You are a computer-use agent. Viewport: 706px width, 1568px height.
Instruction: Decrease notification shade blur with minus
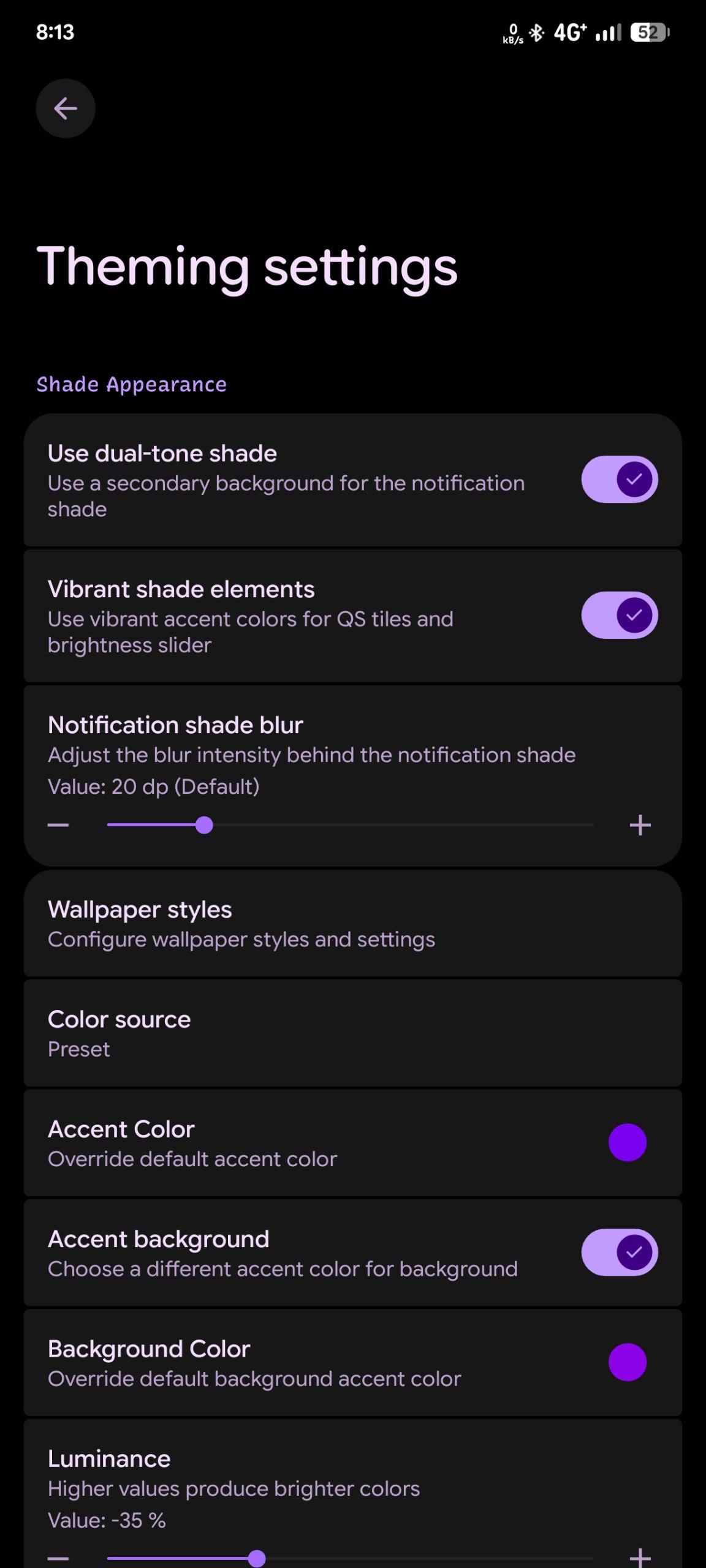click(x=58, y=825)
